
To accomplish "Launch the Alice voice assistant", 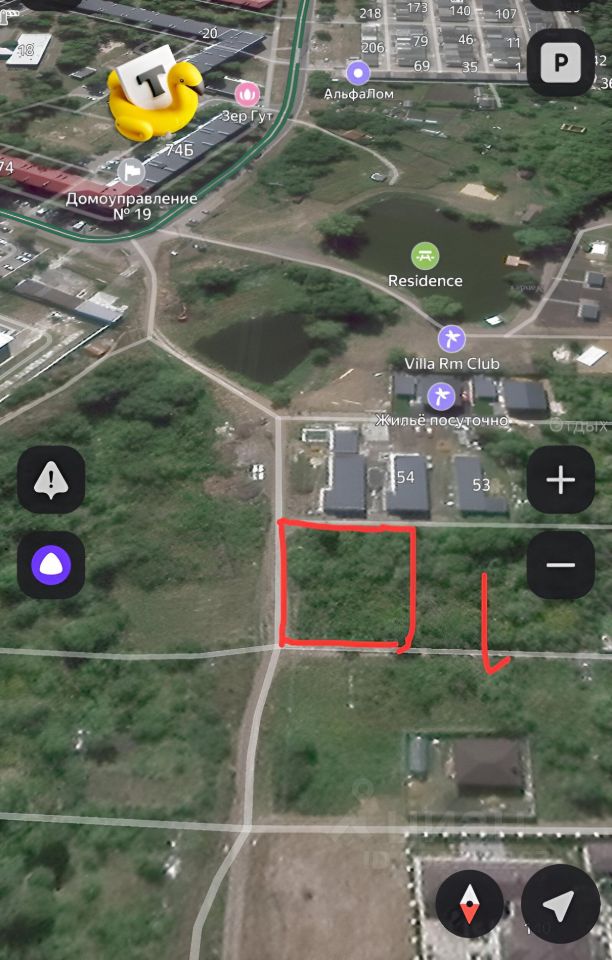I will pos(51,565).
